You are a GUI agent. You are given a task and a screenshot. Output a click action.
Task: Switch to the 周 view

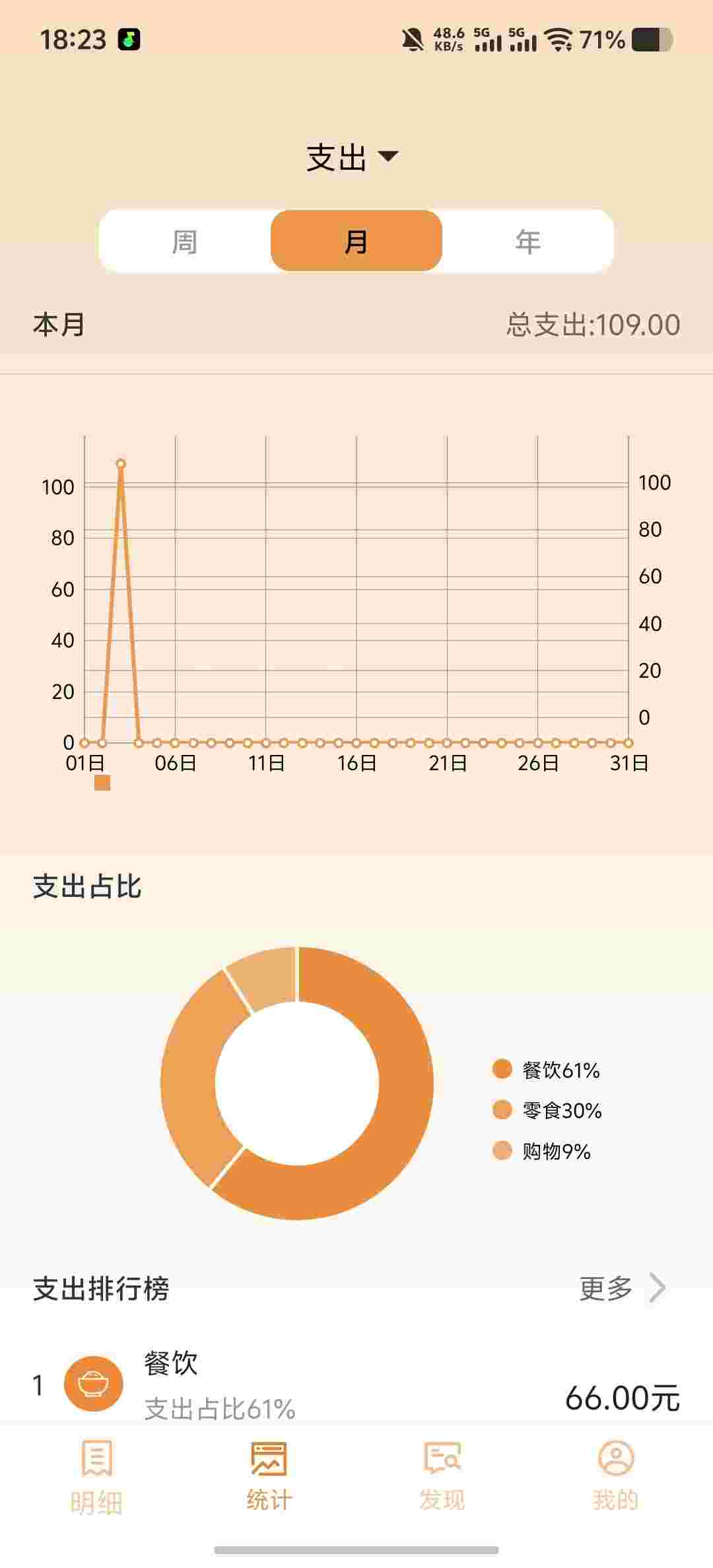pyautogui.click(x=185, y=242)
